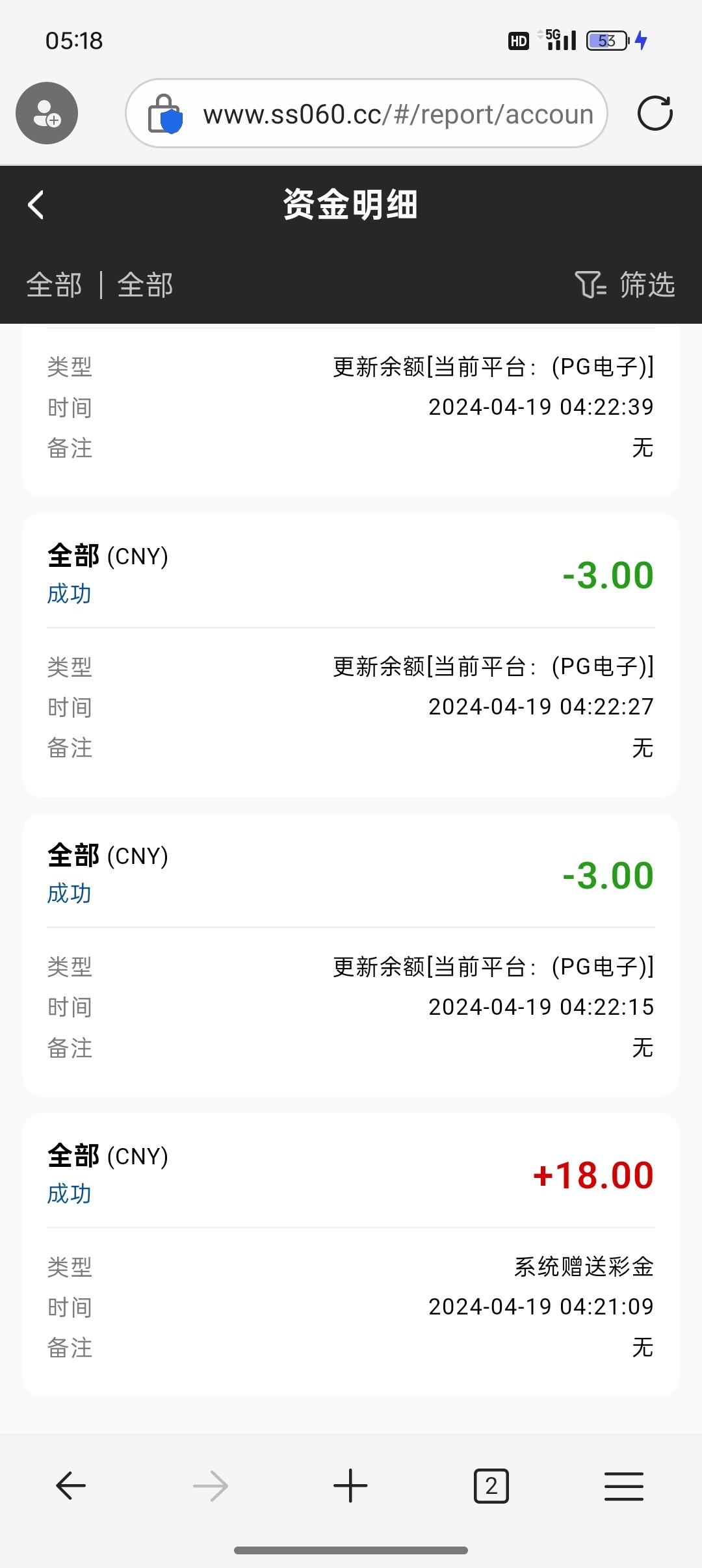View the open tabs switcher
The image size is (702, 1568).
pyautogui.click(x=491, y=1486)
